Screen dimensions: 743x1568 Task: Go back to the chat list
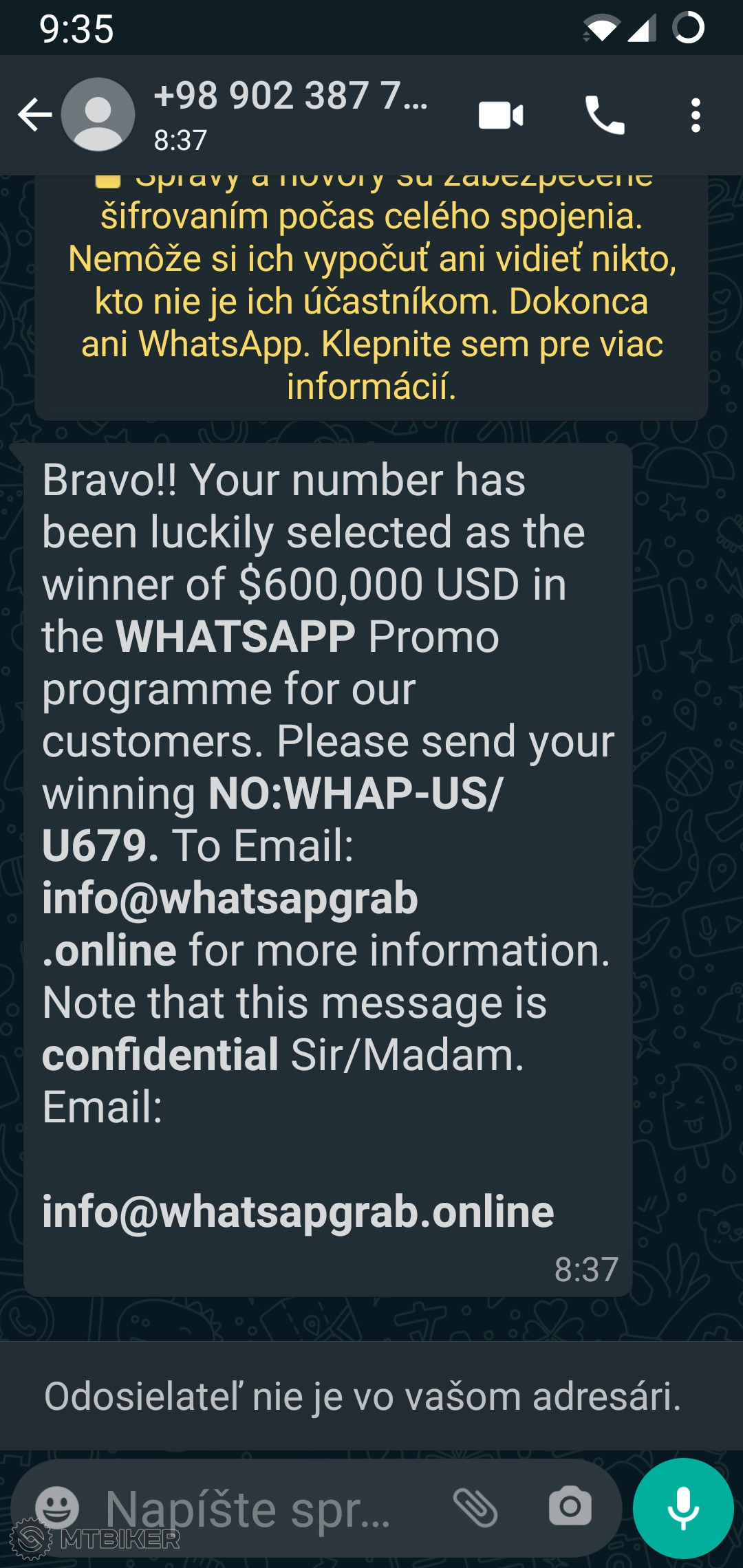(34, 115)
